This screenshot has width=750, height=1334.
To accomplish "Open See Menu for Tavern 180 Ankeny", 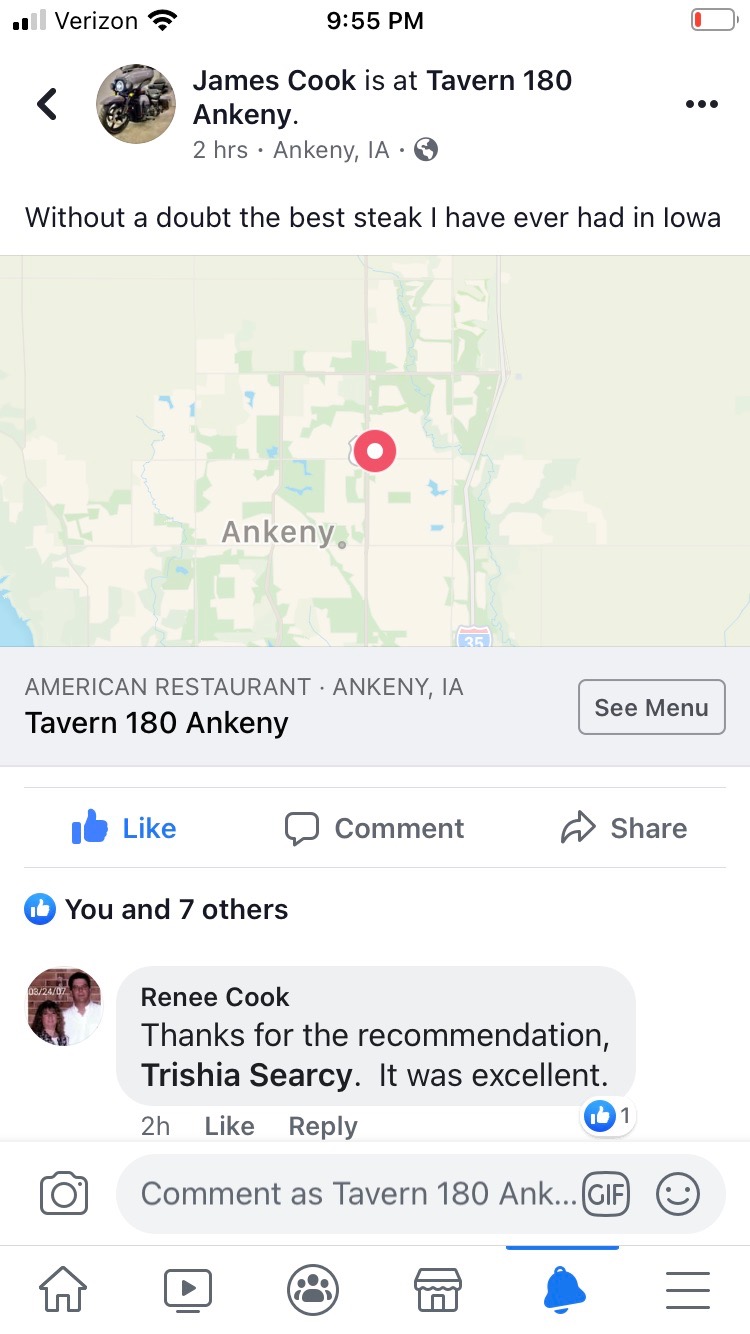I will point(651,707).
